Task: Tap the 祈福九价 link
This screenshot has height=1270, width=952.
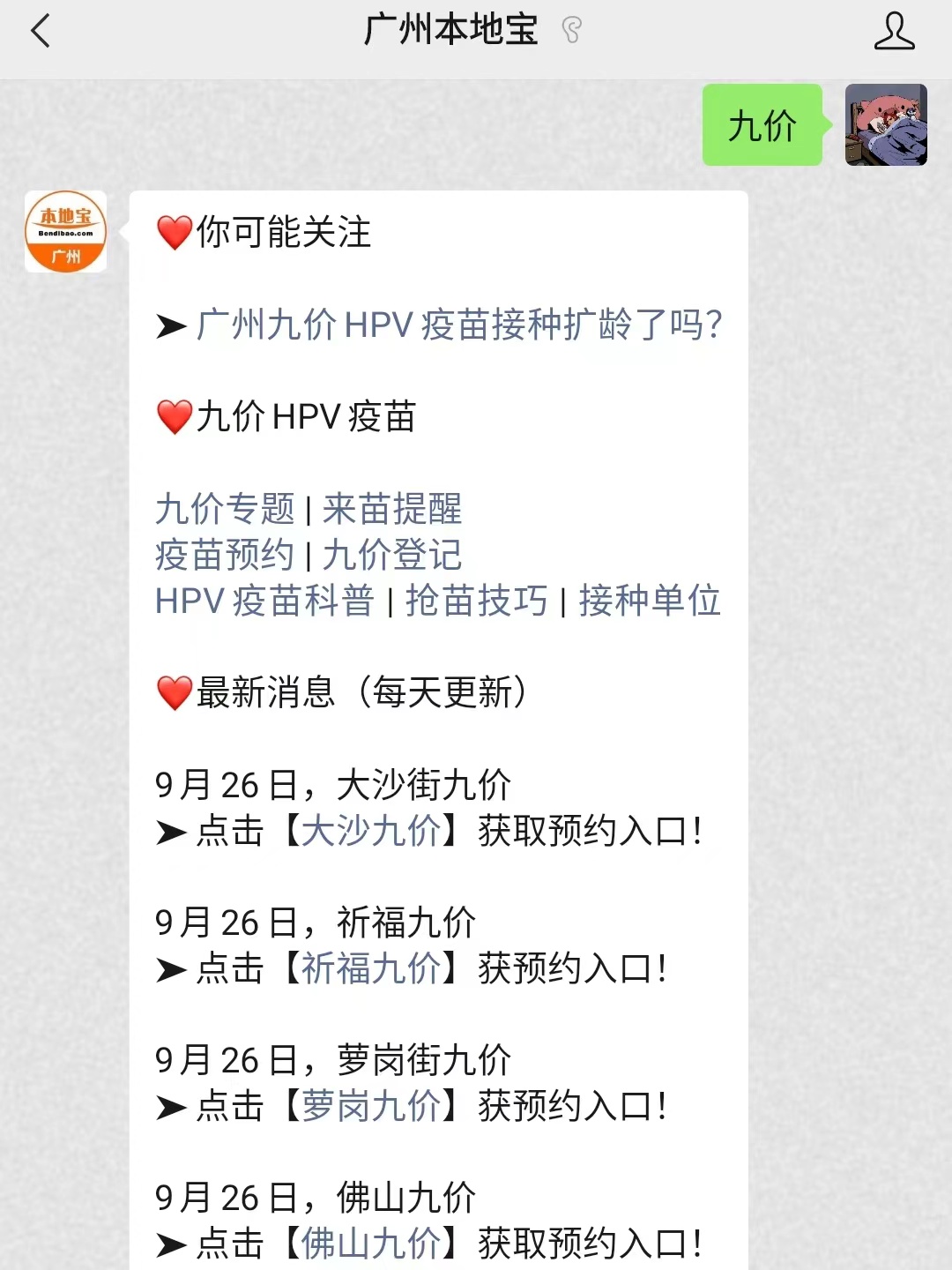Action: pos(371,968)
